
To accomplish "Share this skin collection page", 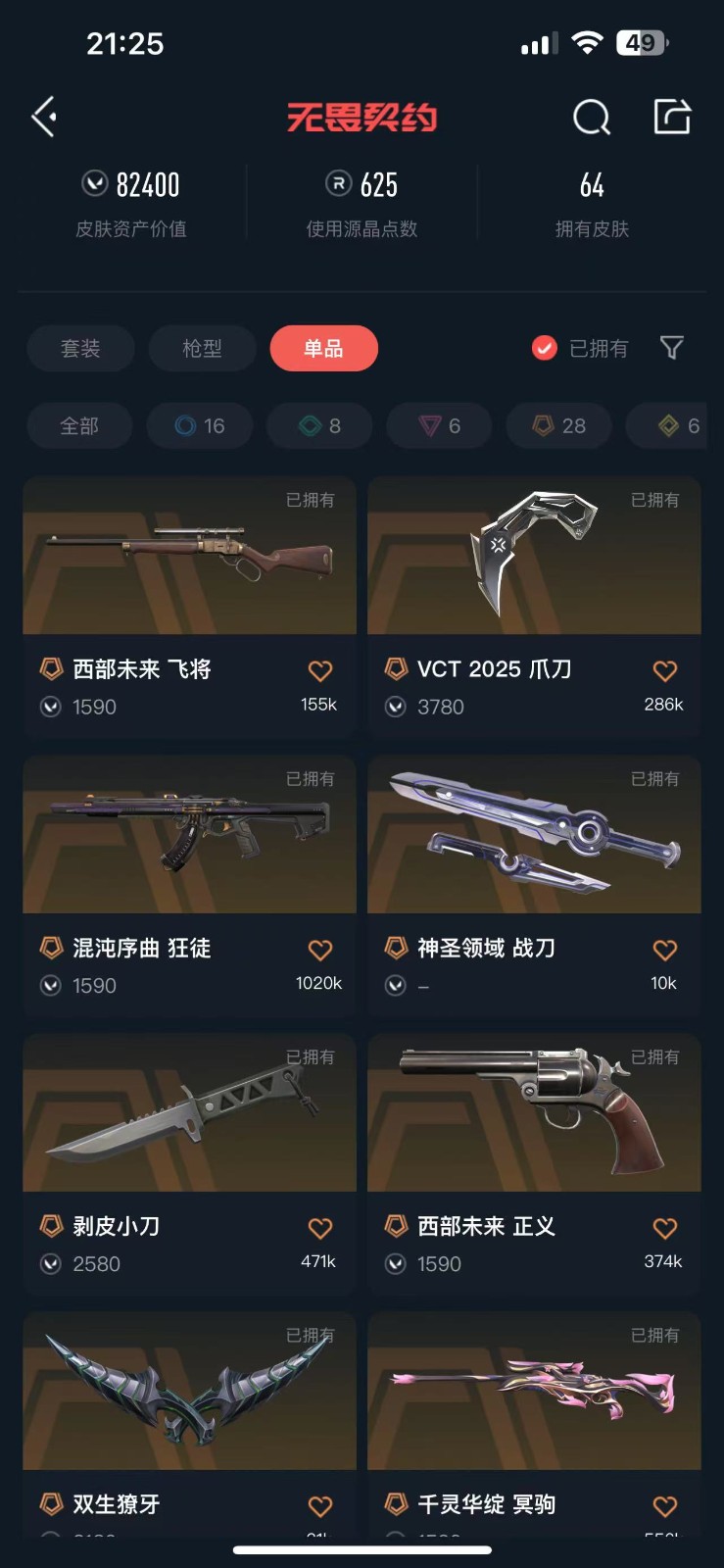I will point(672,117).
